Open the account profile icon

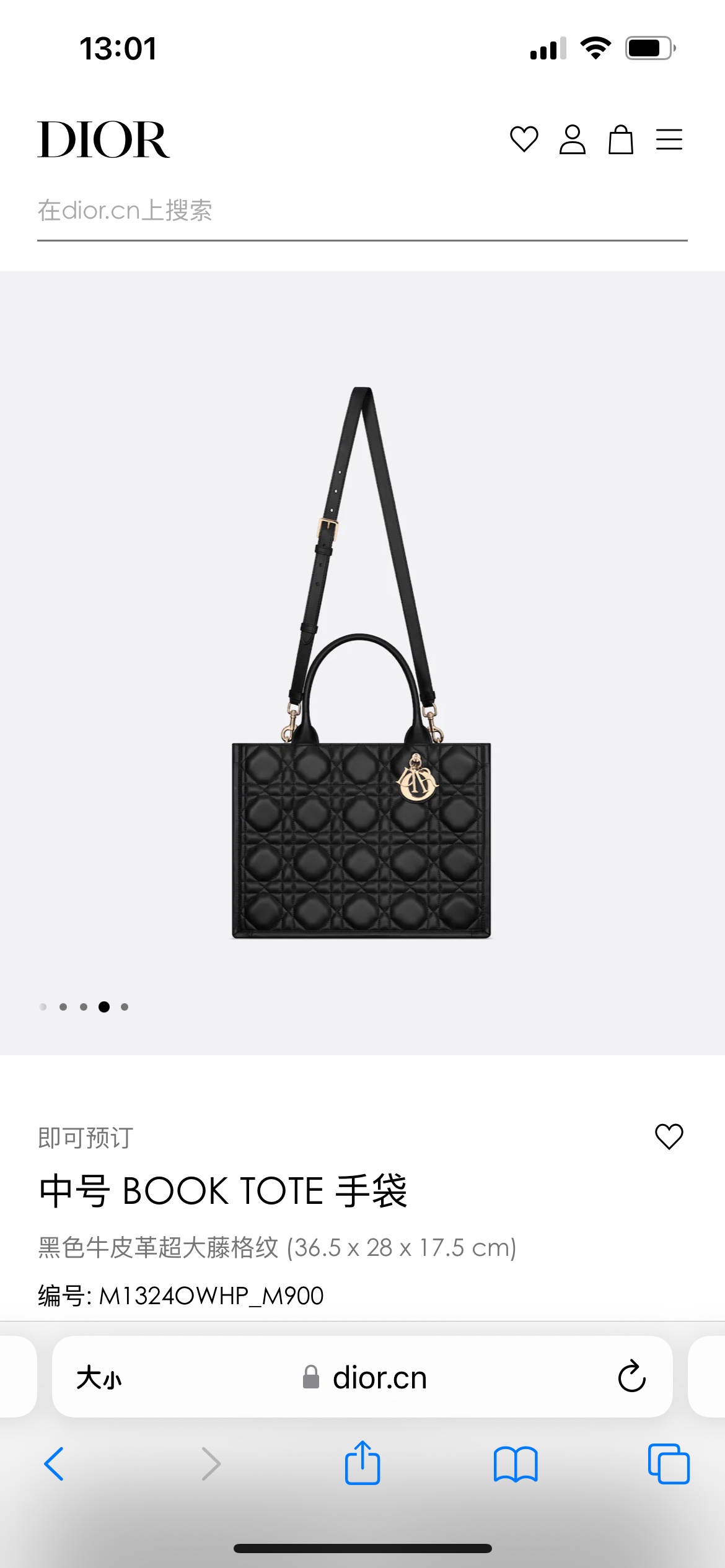coord(572,139)
